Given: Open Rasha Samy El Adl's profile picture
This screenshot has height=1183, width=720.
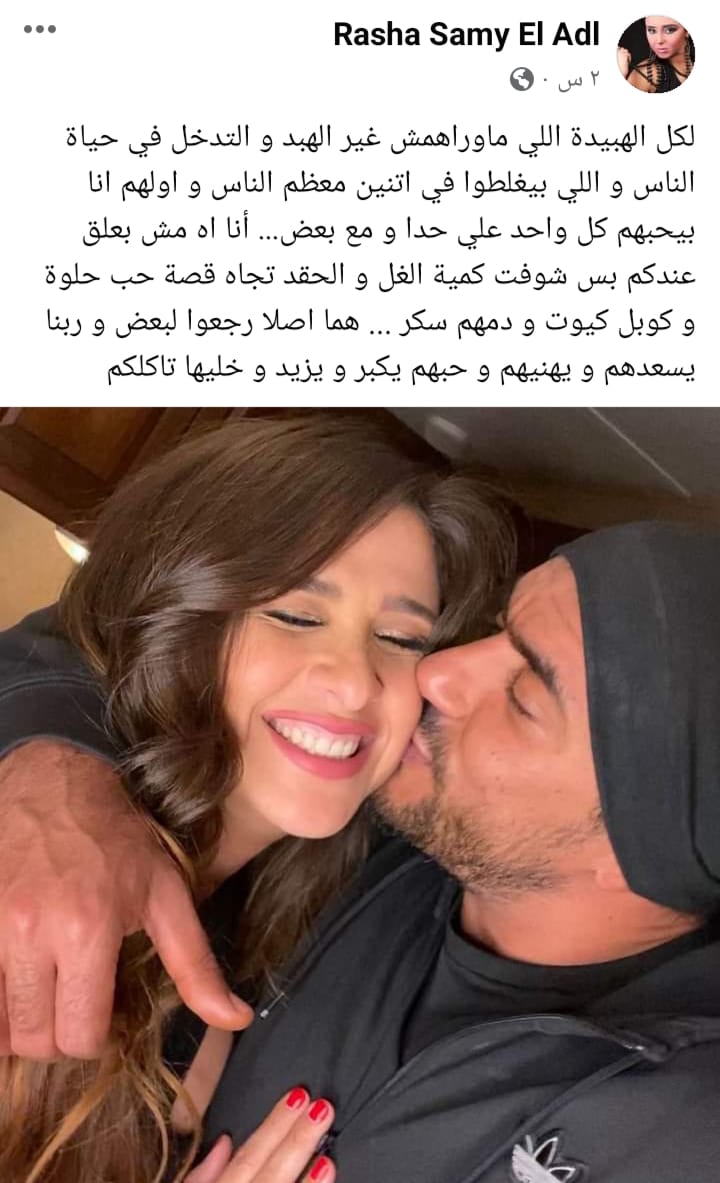Looking at the screenshot, I should 655,54.
